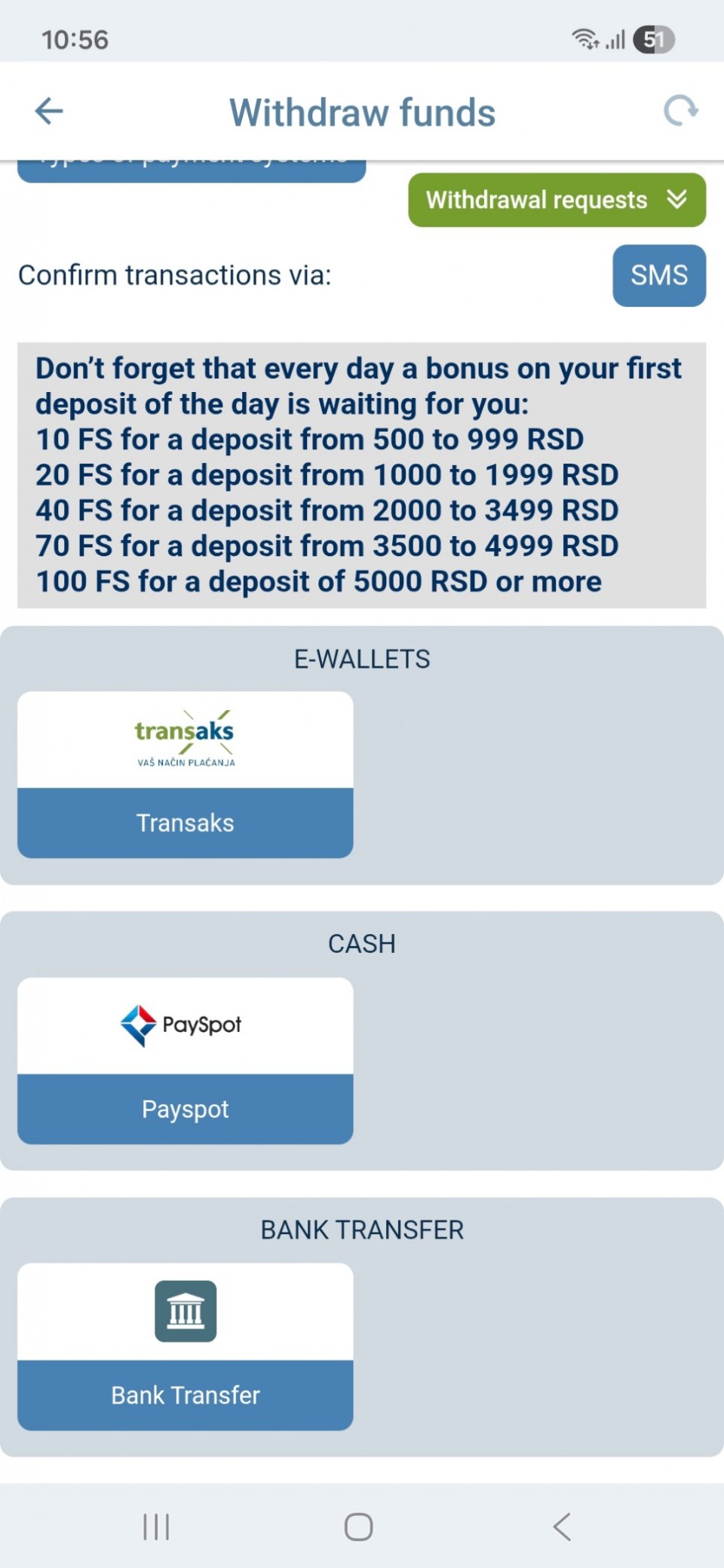The image size is (724, 1568).
Task: Open the Bank Transfer method
Action: click(185, 1346)
